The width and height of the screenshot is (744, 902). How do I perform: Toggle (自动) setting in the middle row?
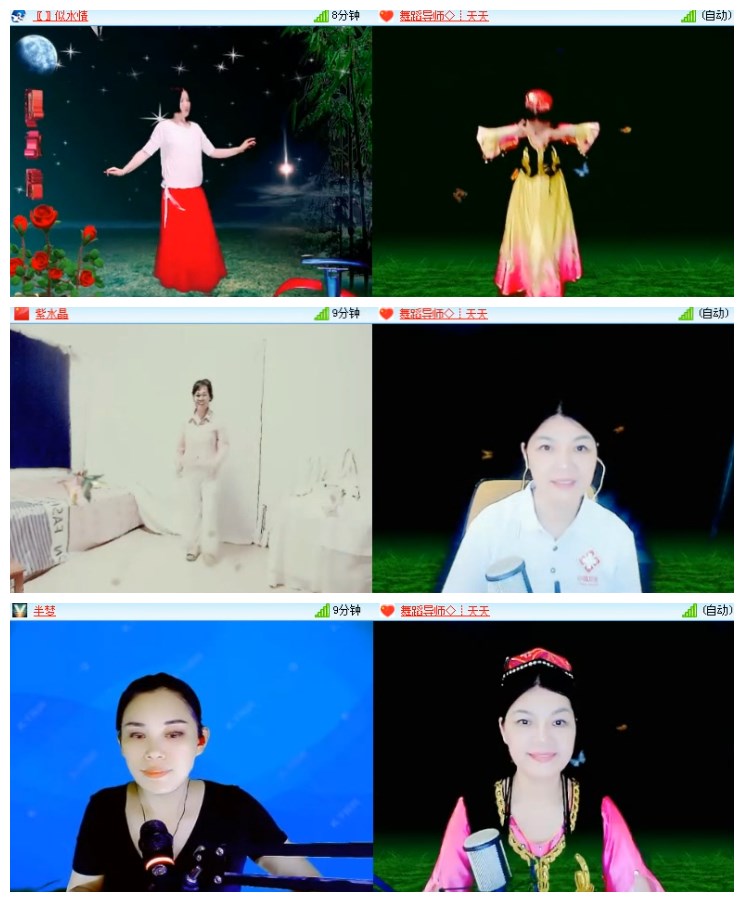714,313
